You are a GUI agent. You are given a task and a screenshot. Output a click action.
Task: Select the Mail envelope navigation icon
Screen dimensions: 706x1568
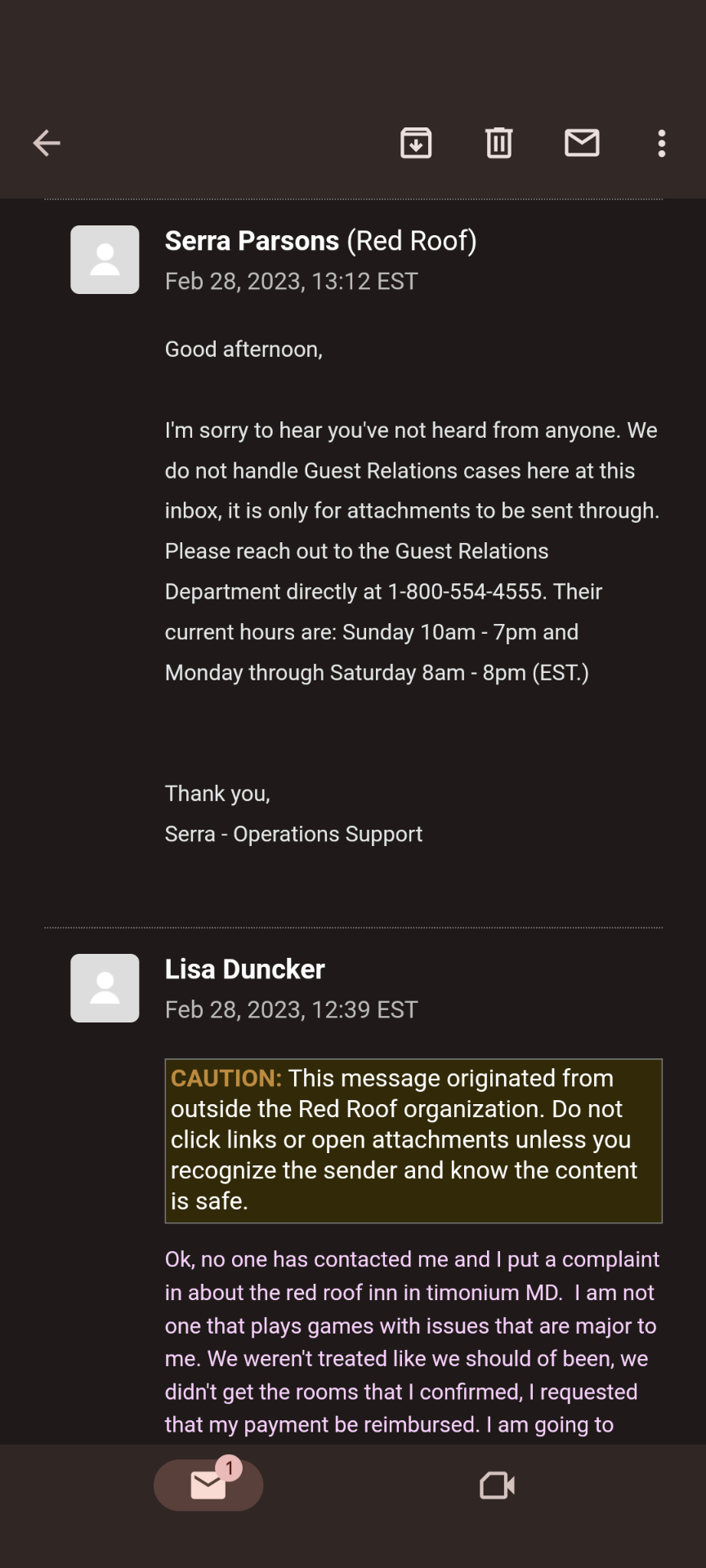coord(207,1486)
